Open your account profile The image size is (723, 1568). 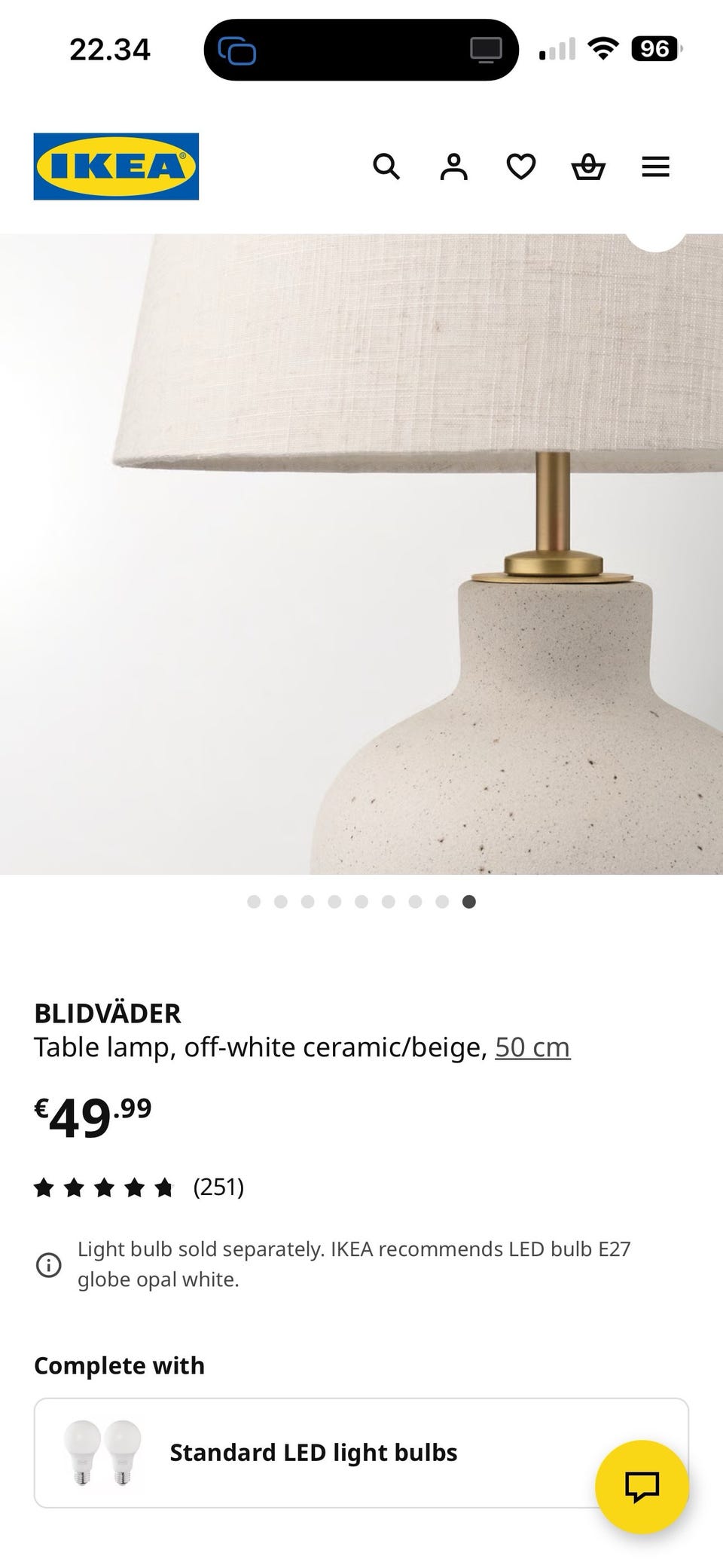tap(453, 167)
